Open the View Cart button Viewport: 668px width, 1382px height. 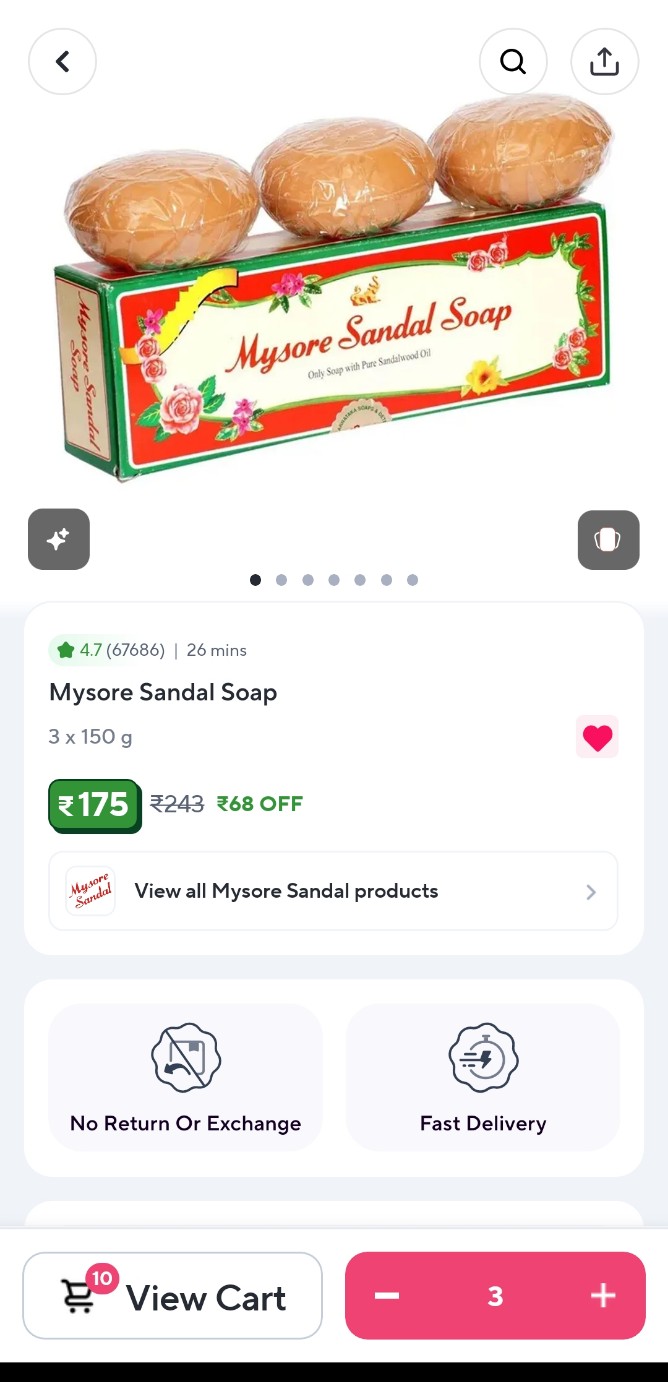pyautogui.click(x=173, y=1296)
